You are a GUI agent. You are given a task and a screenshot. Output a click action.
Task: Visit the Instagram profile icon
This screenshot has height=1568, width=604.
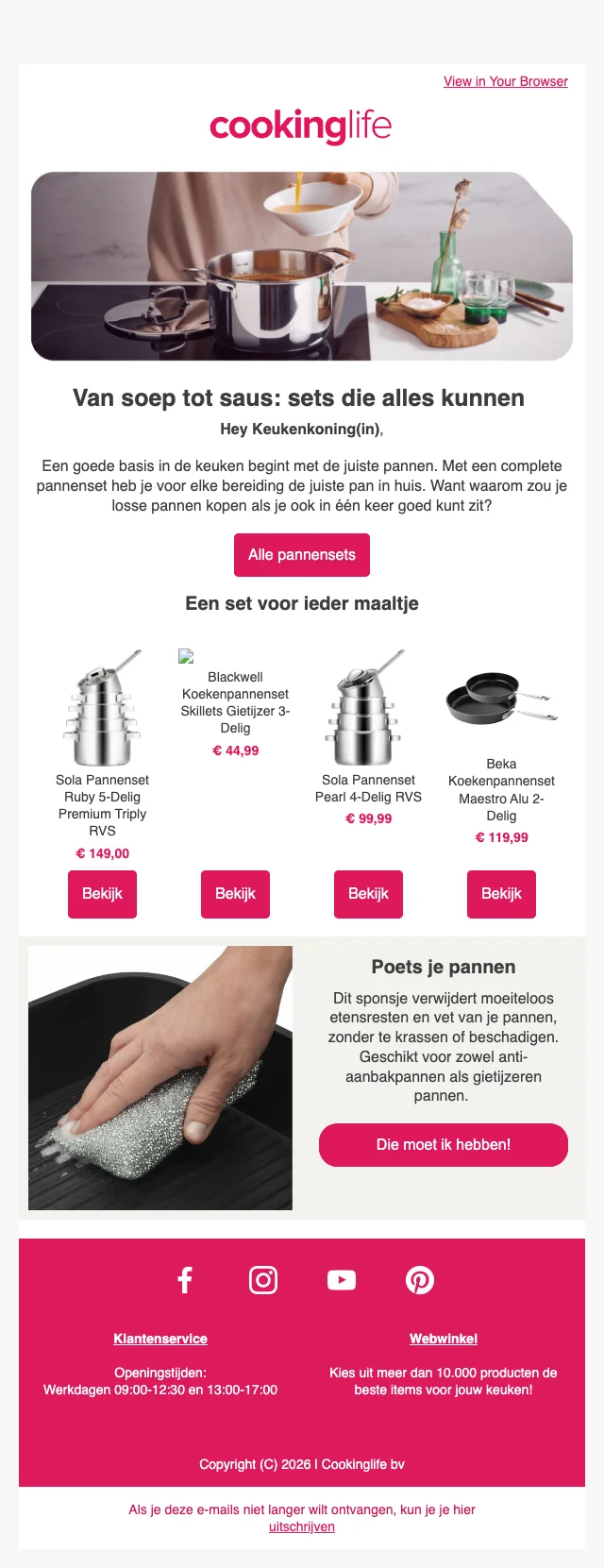(263, 1280)
